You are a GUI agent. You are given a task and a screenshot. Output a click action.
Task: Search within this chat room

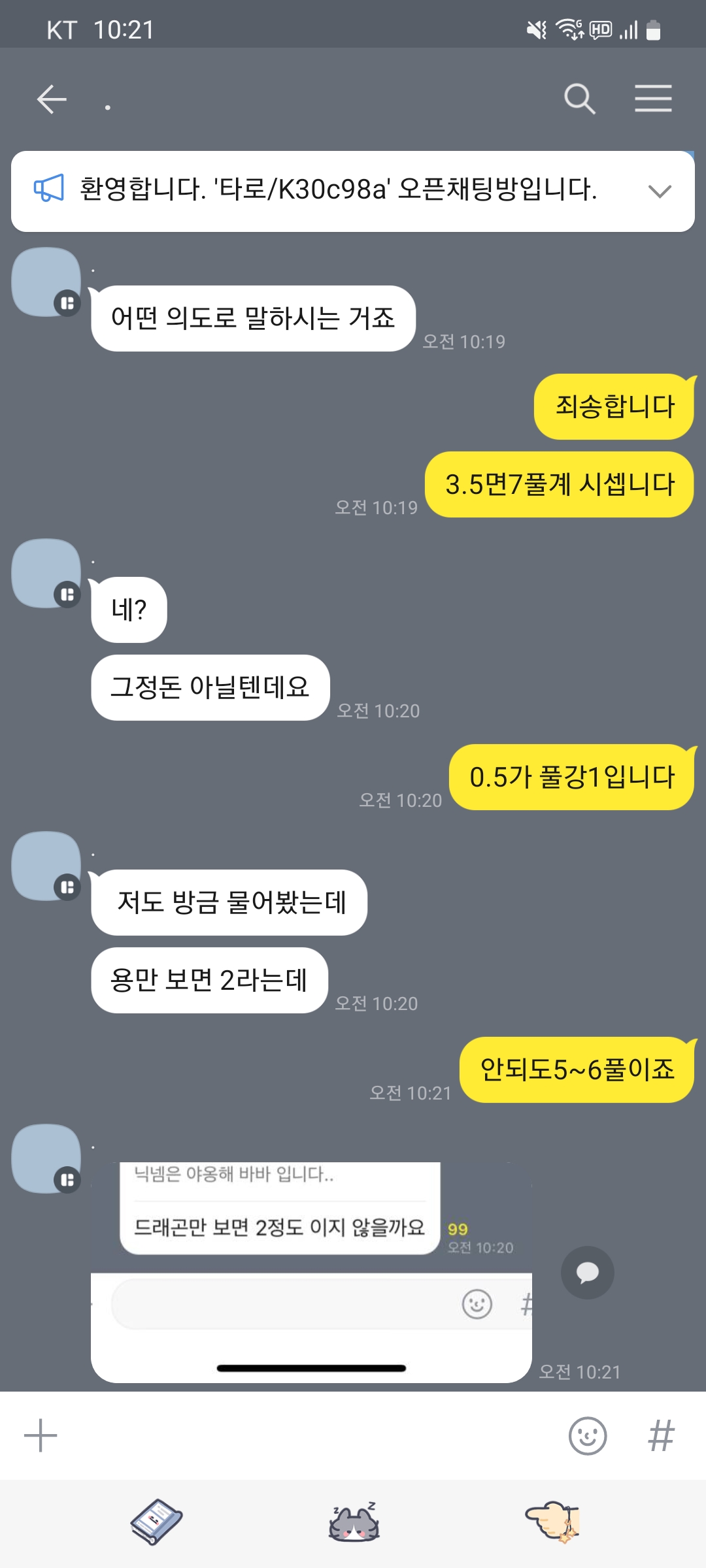[x=579, y=99]
